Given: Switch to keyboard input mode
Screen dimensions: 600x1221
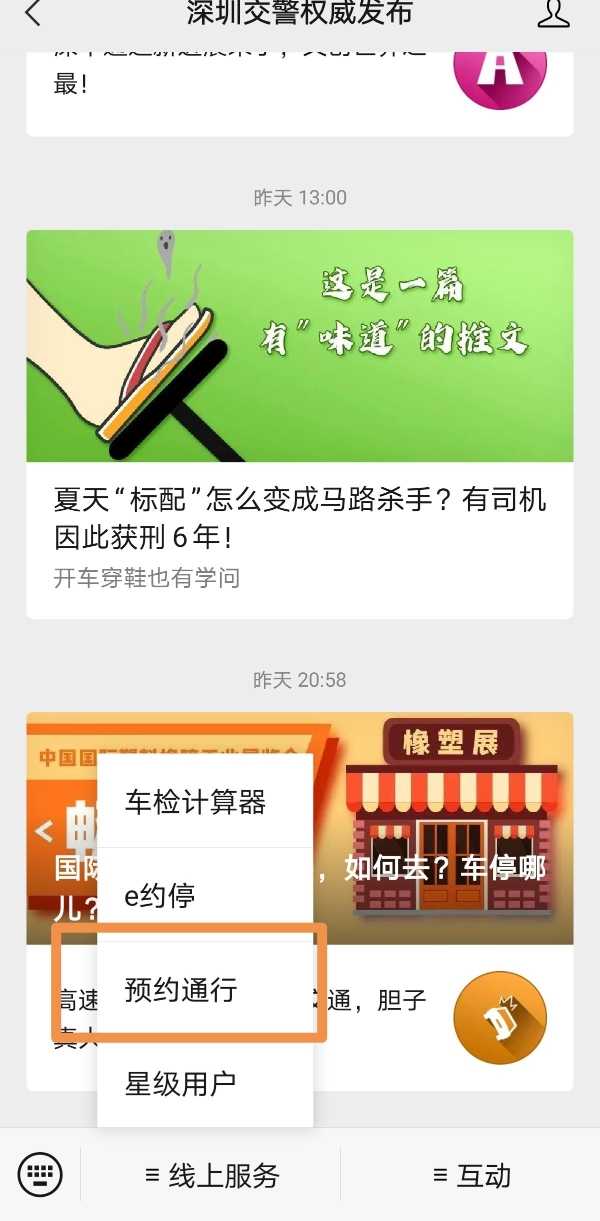Looking at the screenshot, I should tap(40, 1173).
